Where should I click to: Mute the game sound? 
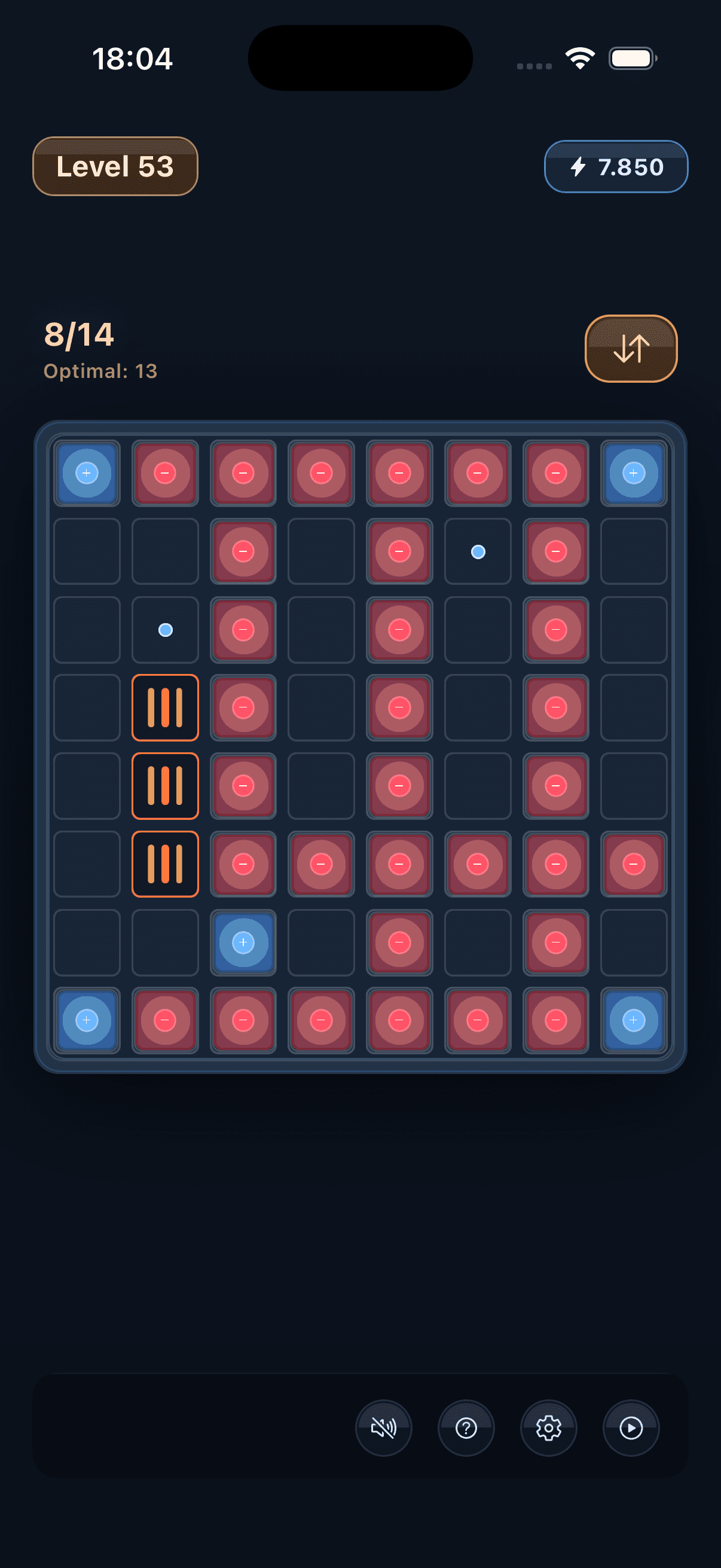(383, 1427)
